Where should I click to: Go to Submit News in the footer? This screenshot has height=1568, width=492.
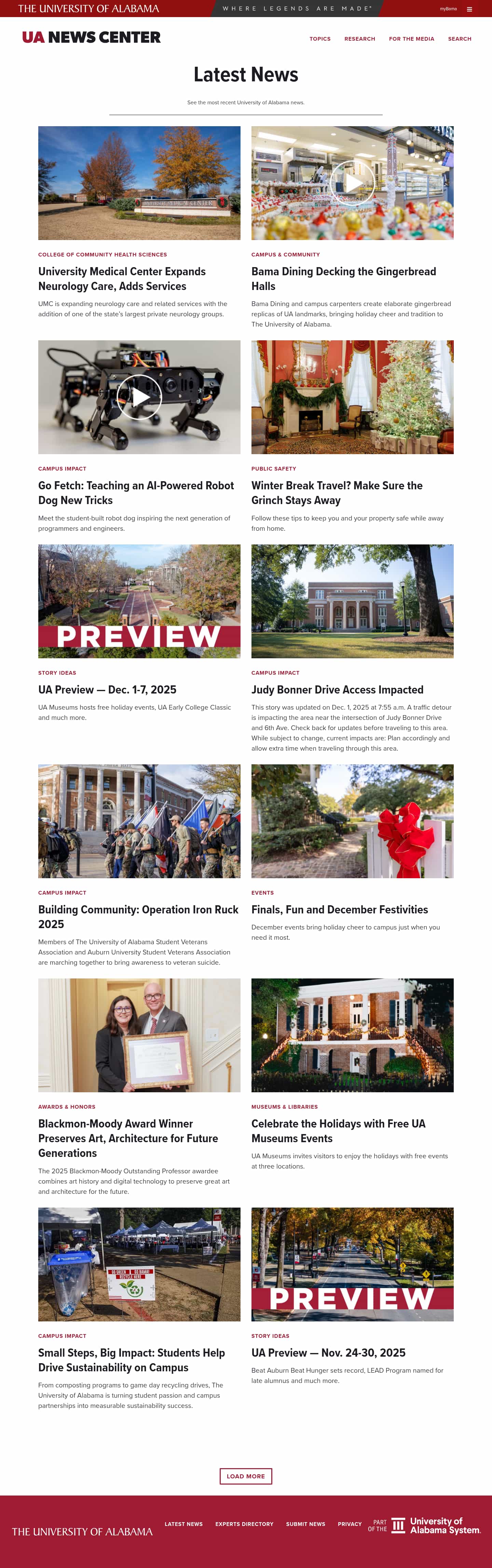pos(305,1524)
